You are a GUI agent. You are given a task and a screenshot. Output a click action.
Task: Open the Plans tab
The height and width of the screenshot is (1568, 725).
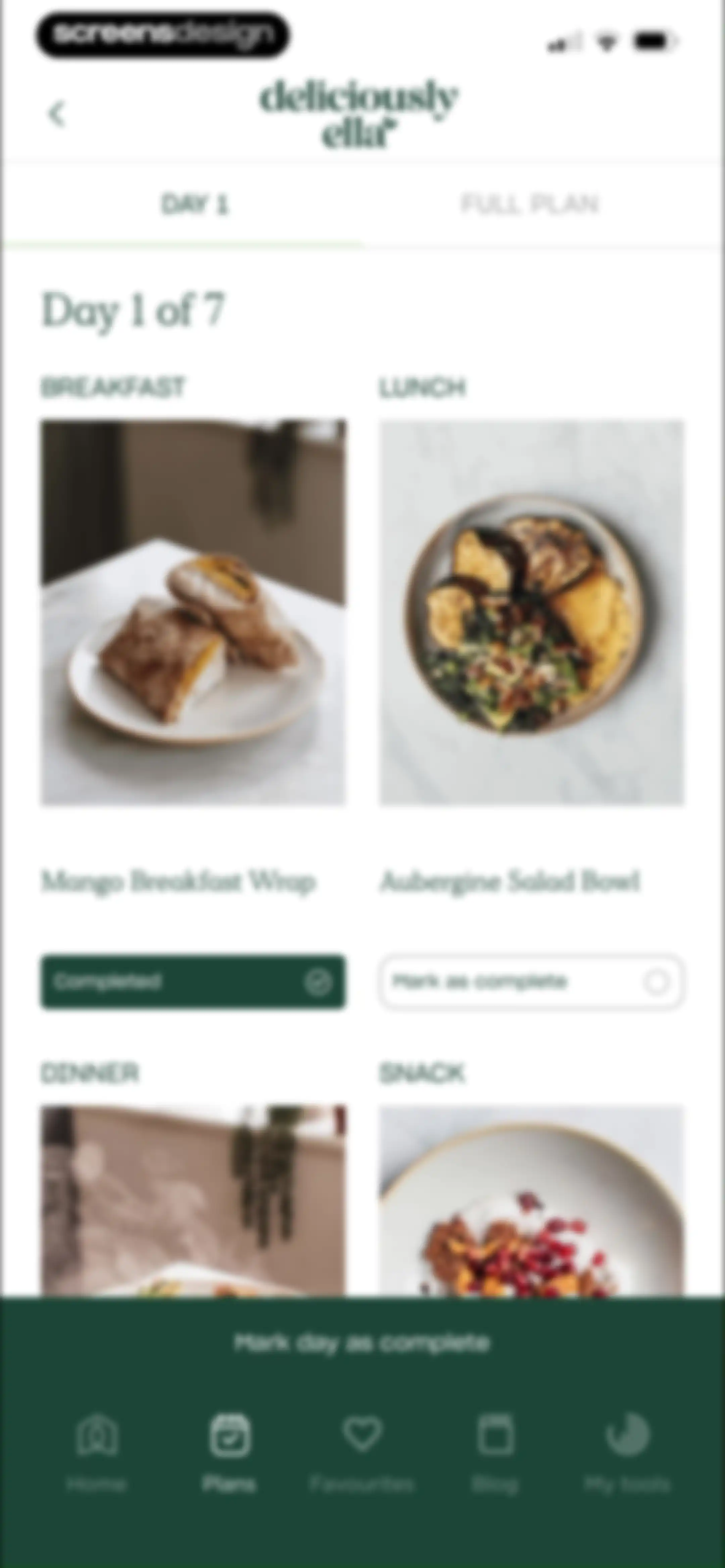coord(230,1452)
